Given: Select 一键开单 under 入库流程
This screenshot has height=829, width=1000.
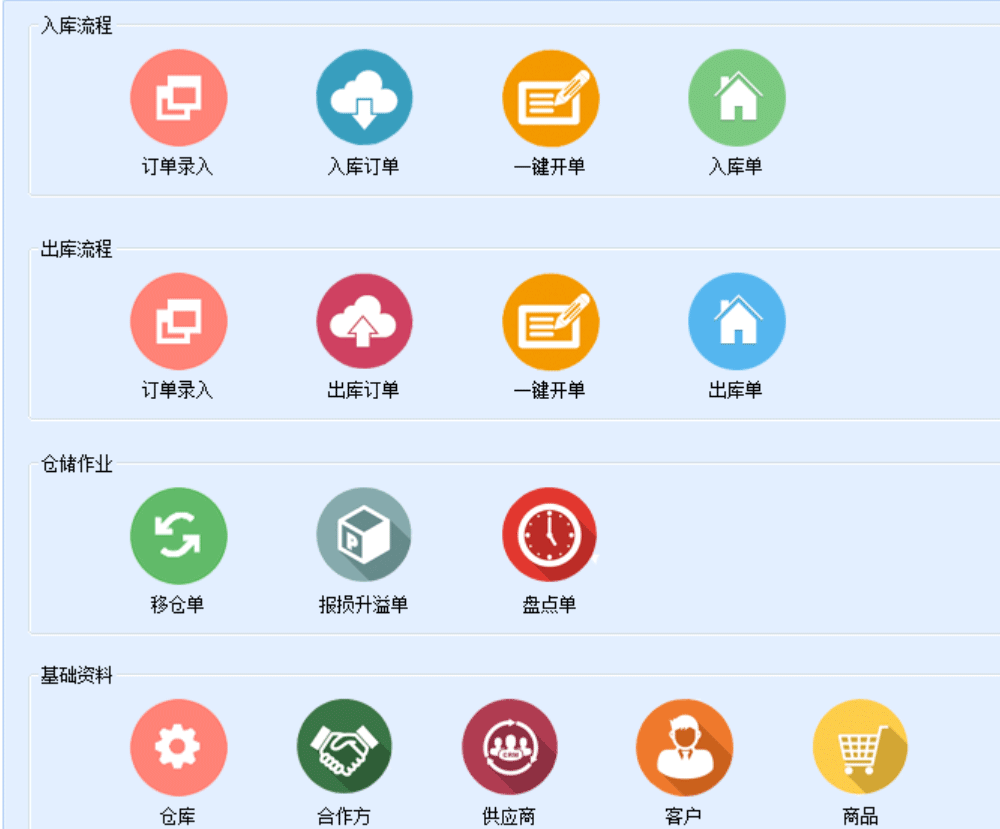Looking at the screenshot, I should pos(550,98).
